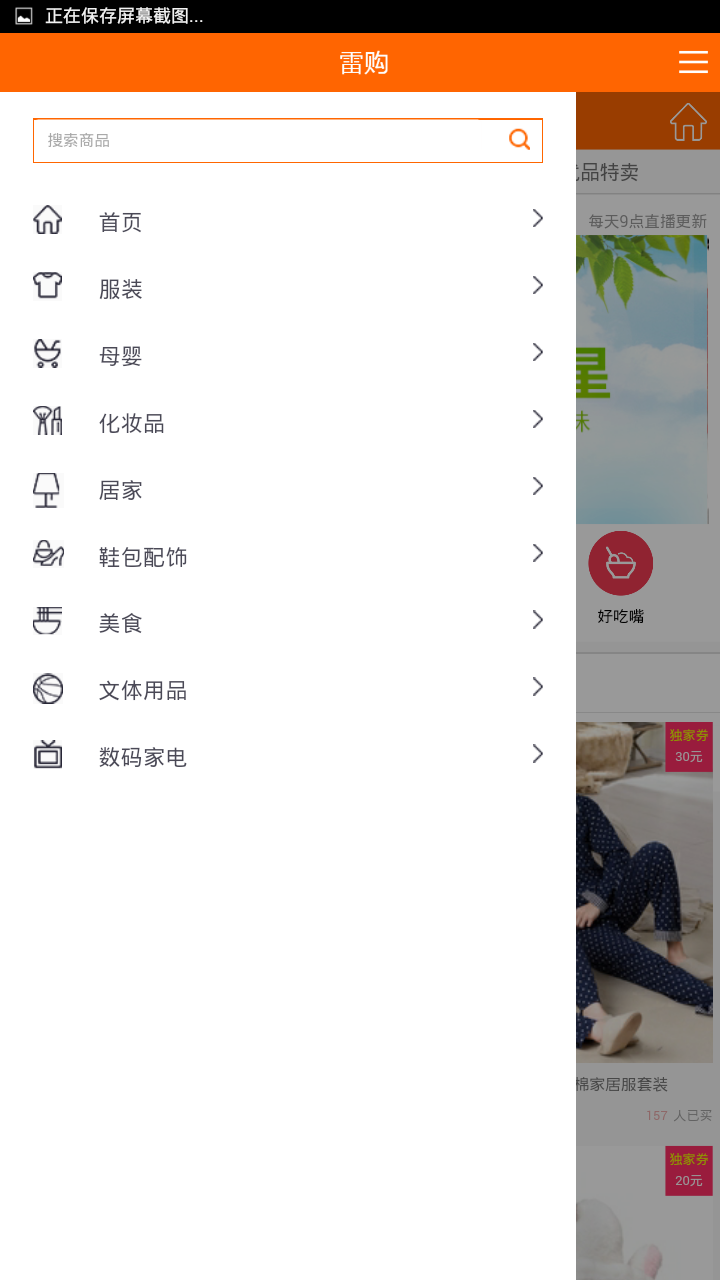
Task: Choose the 鞋包配饰 category
Action: pos(288,556)
